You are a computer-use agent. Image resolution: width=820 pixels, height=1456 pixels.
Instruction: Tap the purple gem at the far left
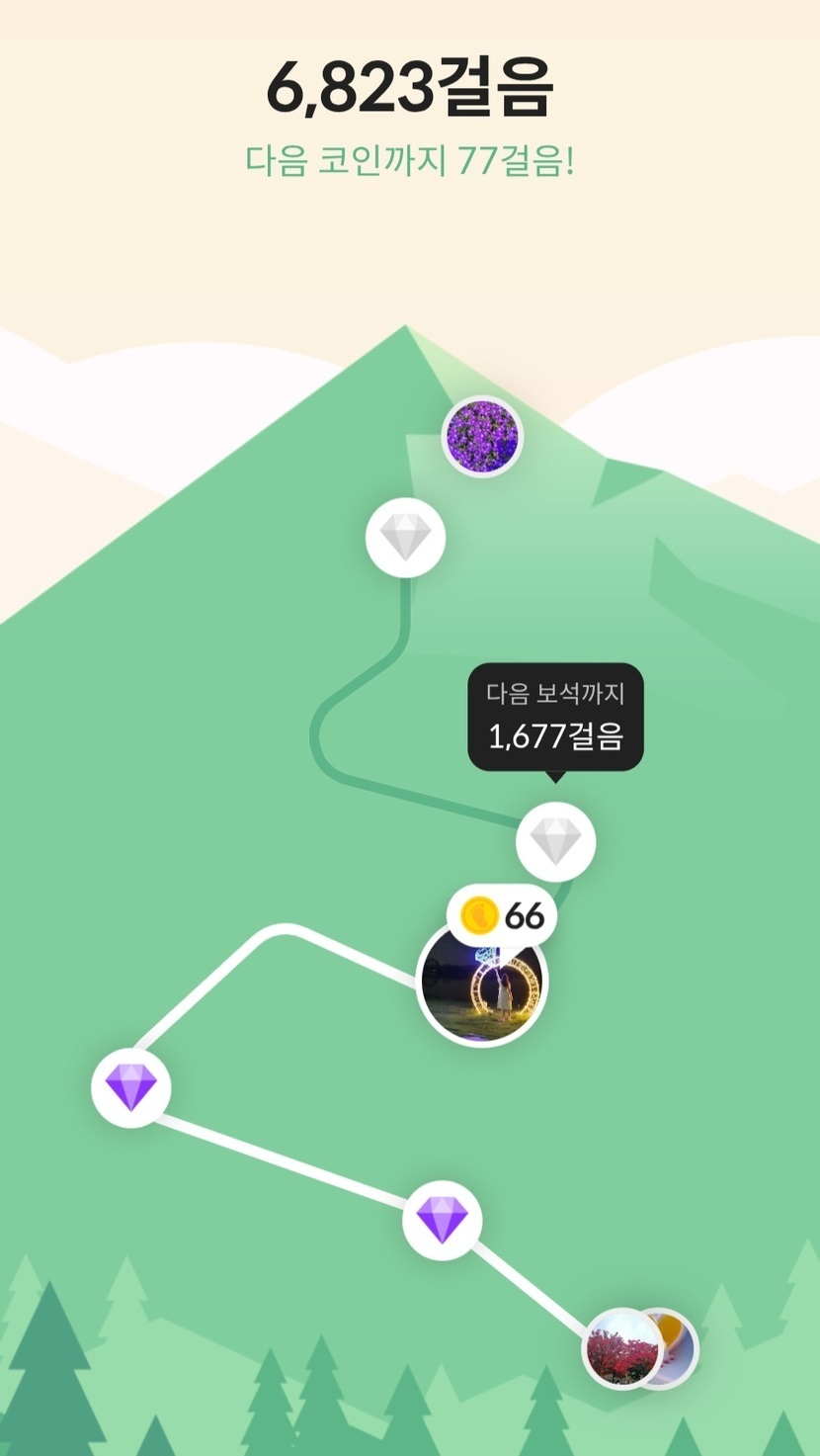click(x=131, y=1087)
